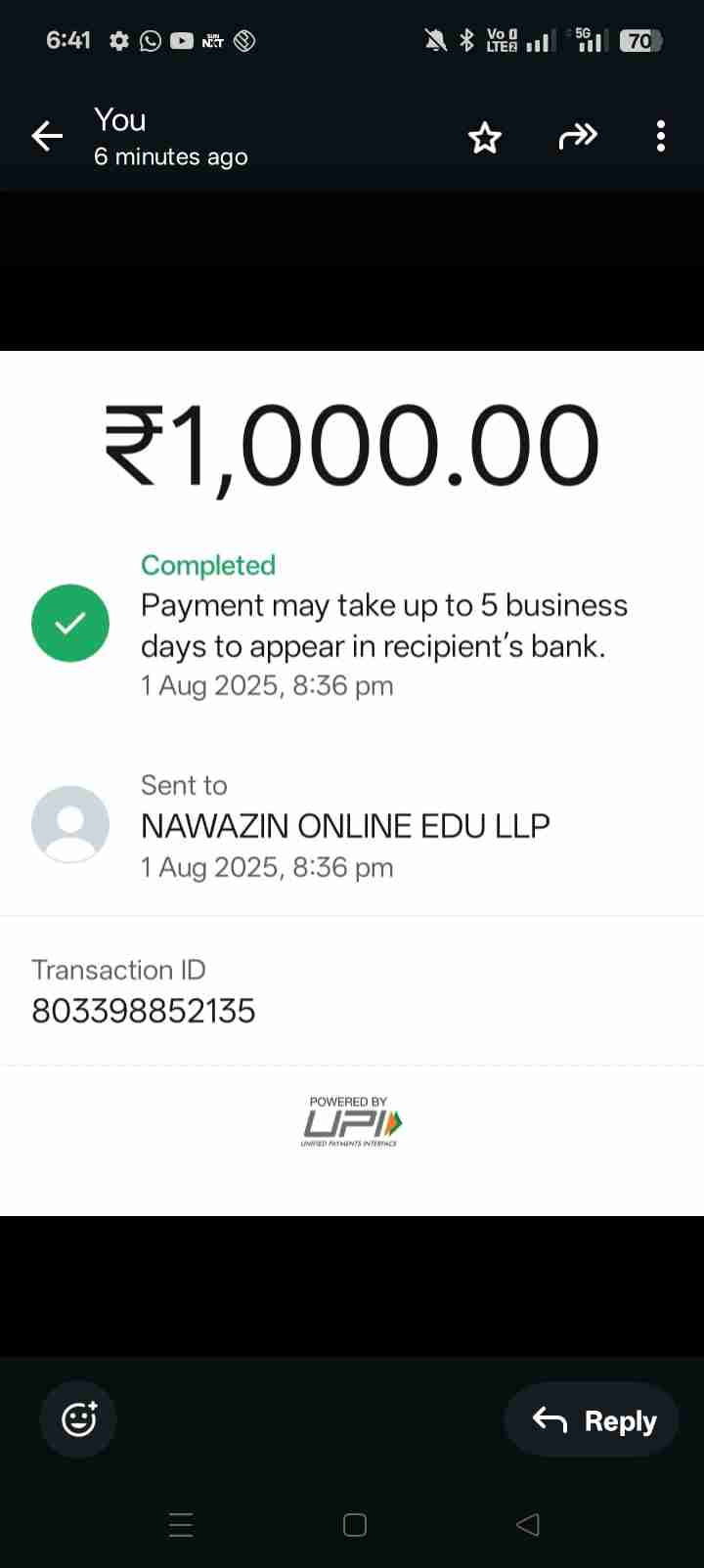The width and height of the screenshot is (704, 1568).
Task: Tap the system home button
Action: pyautogui.click(x=355, y=1525)
